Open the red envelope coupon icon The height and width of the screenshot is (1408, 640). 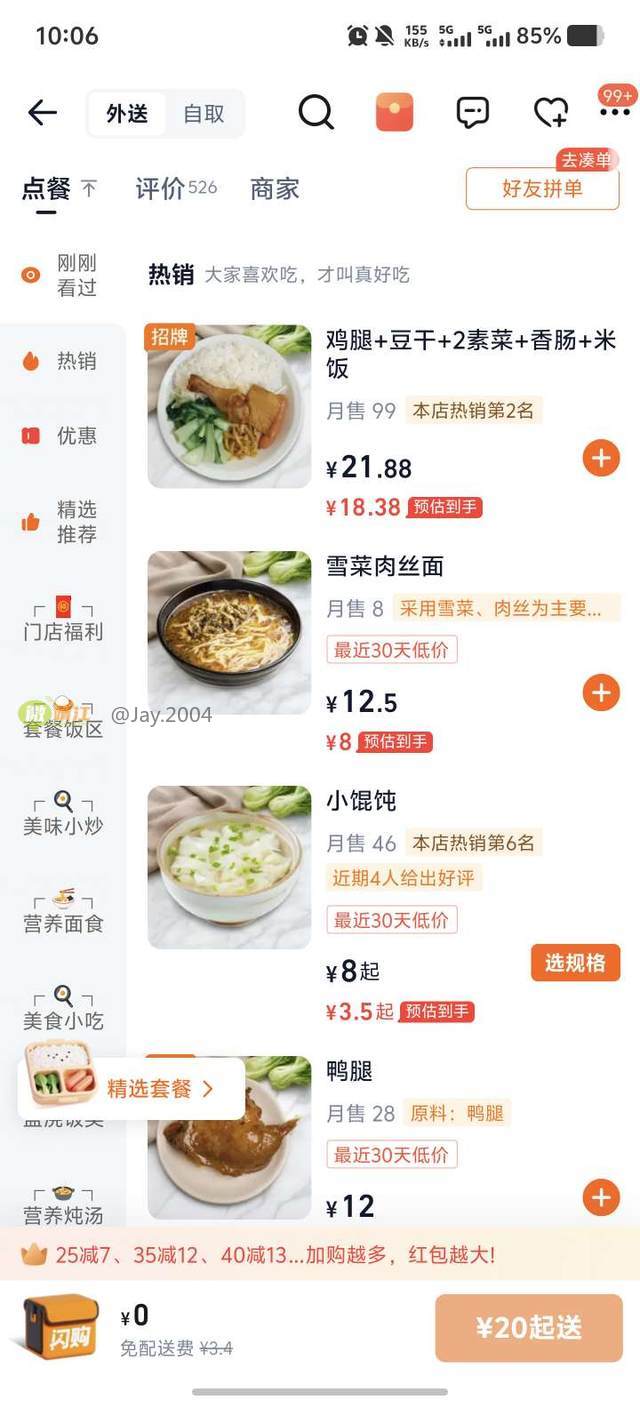(x=394, y=113)
